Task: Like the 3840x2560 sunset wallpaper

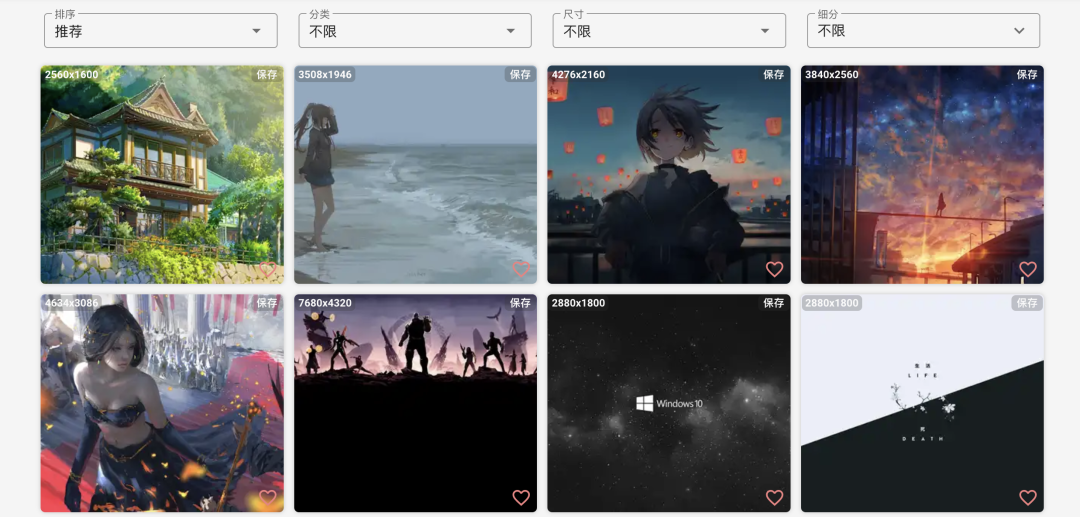Action: (1028, 269)
